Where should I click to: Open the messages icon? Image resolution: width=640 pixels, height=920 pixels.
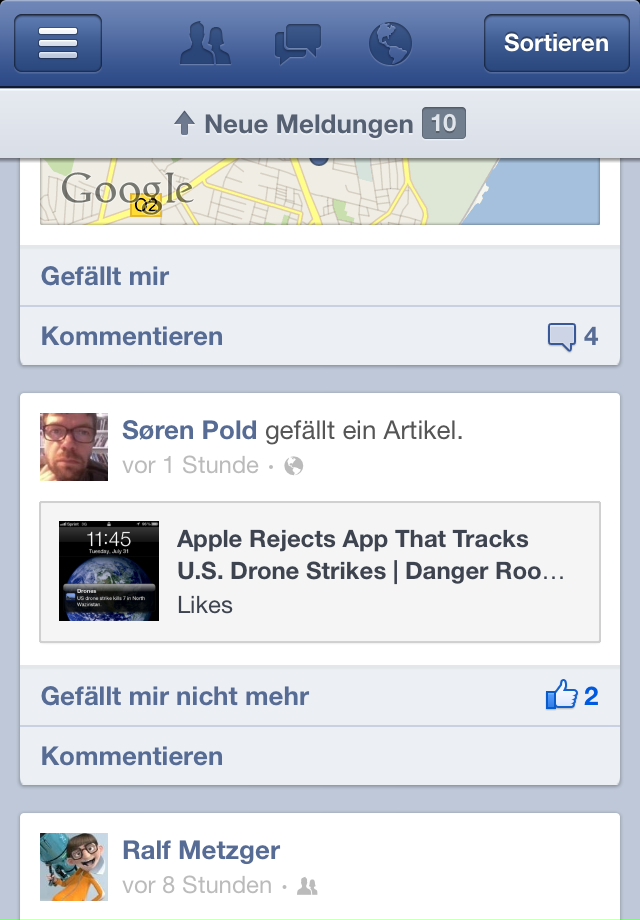[x=297, y=44]
